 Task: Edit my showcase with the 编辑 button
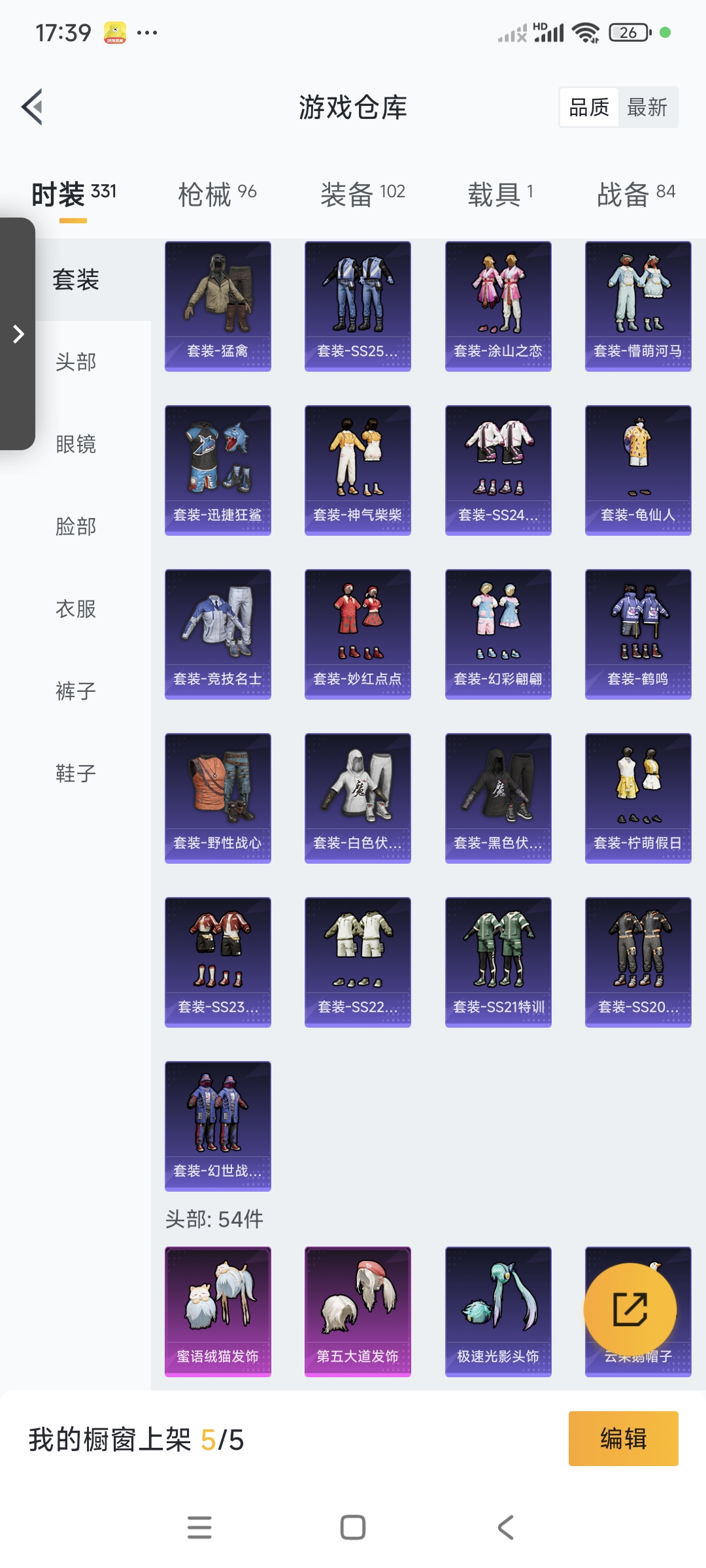(623, 1439)
